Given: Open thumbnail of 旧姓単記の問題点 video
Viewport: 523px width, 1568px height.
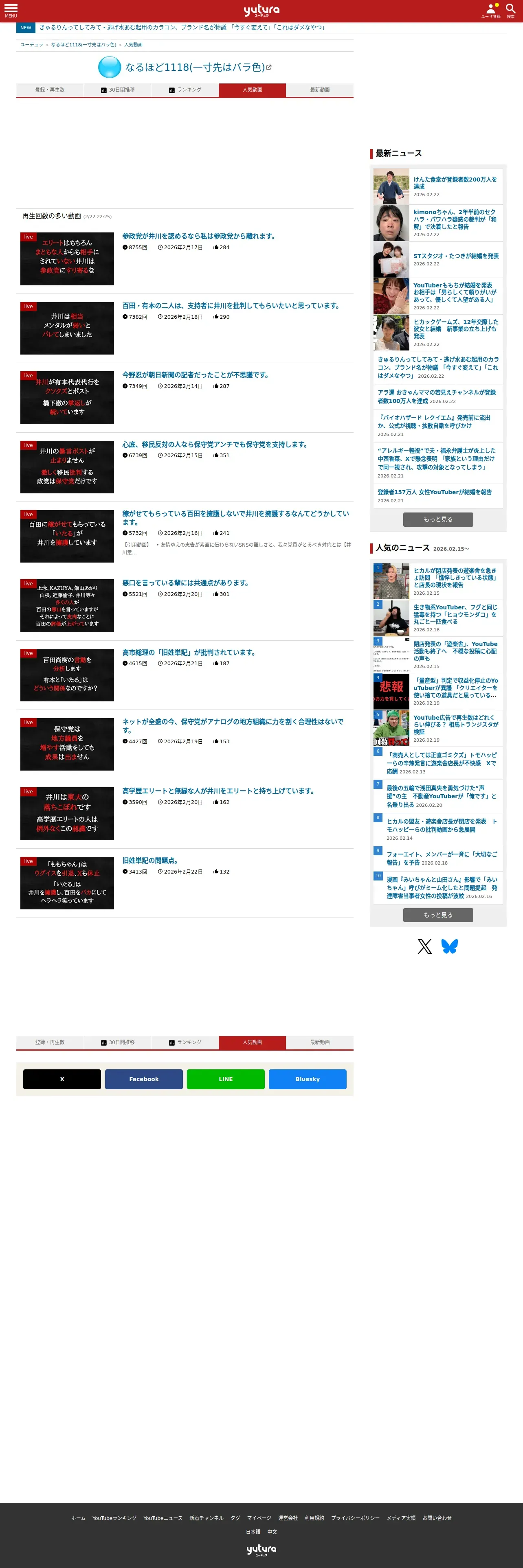Looking at the screenshot, I should [67, 883].
